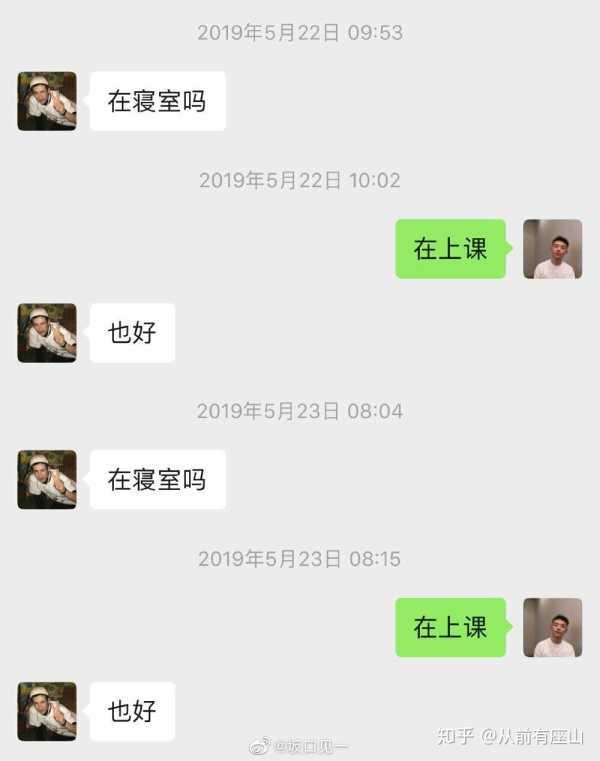The width and height of the screenshot is (600, 761).
Task: Tap your avatar next to the 10:02 在上课 reply
Action: pos(552,249)
